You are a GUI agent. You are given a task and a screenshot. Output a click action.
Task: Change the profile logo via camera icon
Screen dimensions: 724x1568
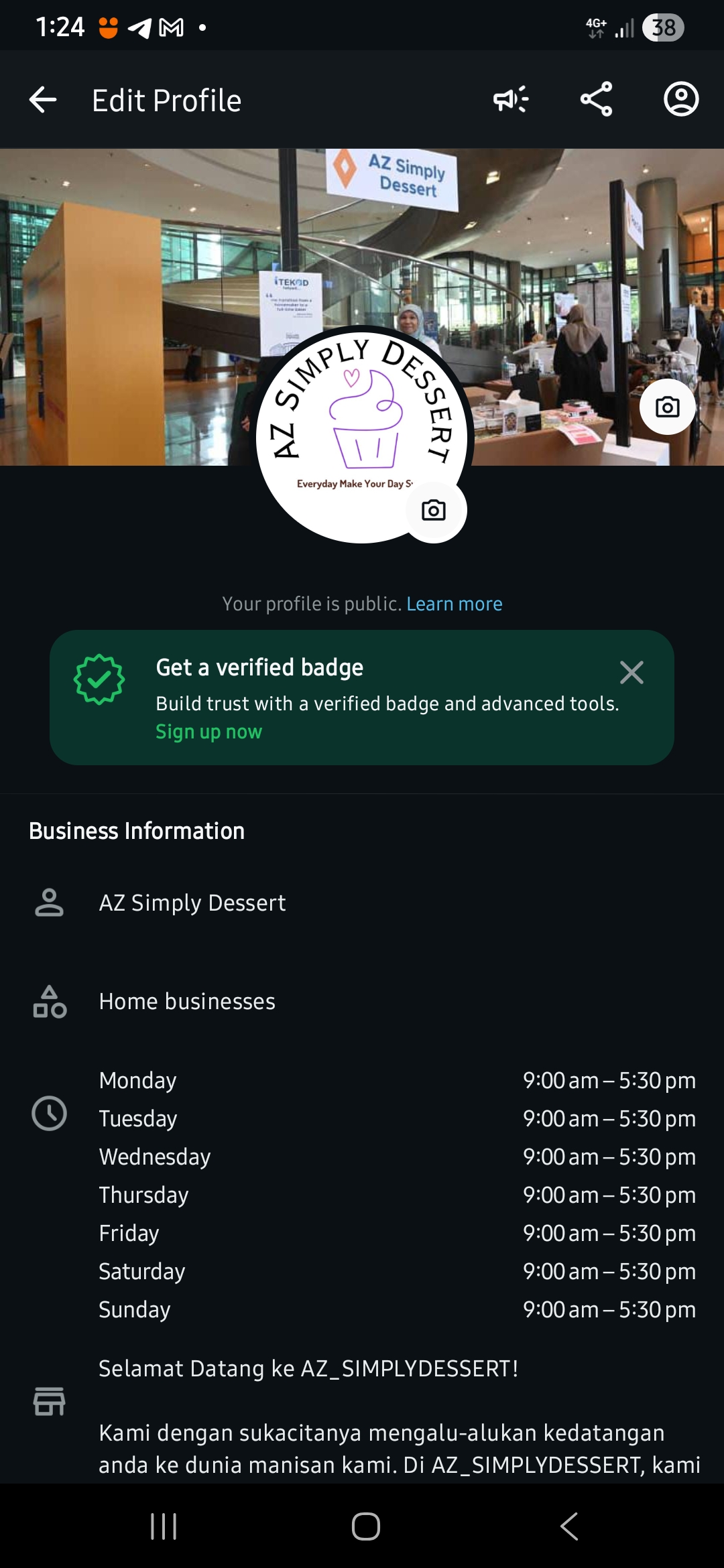434,511
